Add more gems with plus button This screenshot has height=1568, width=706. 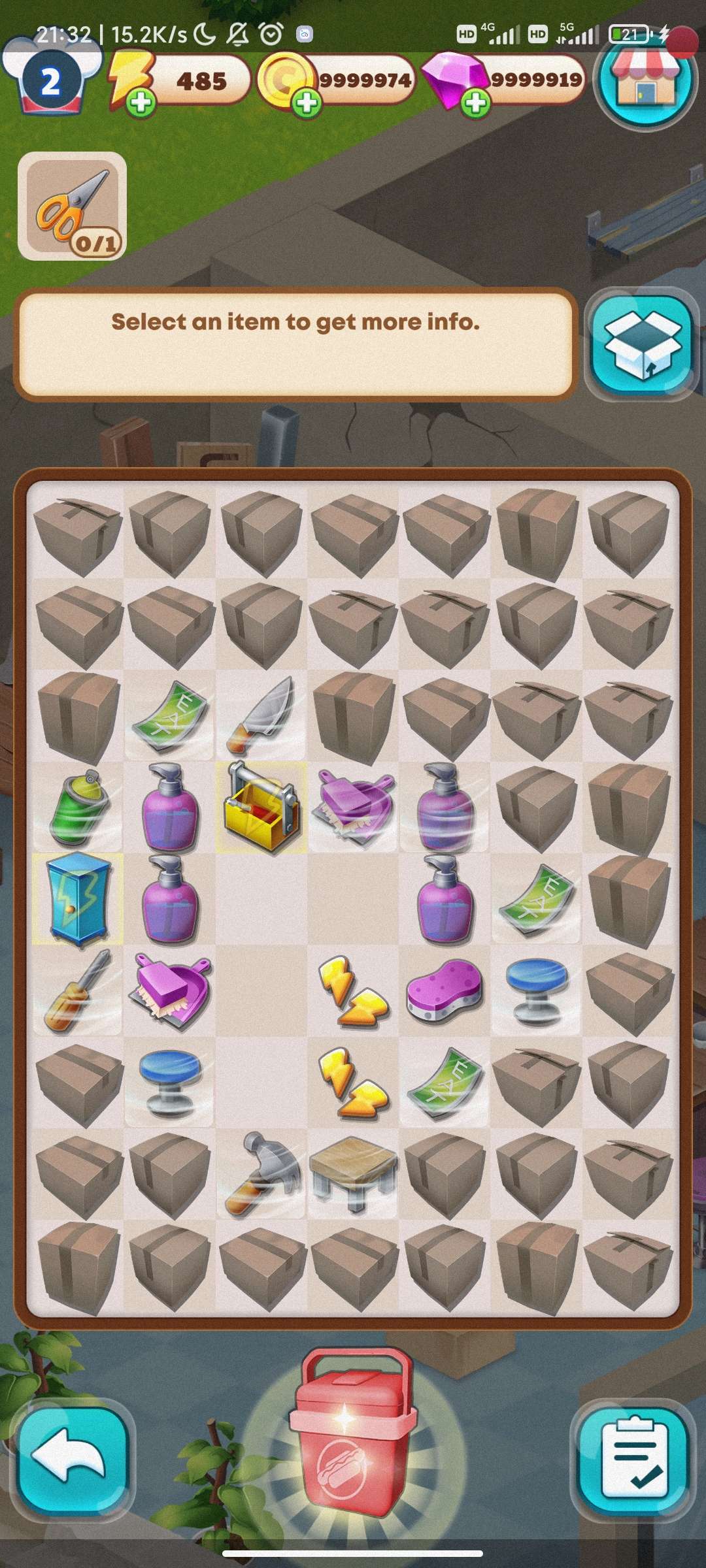pyautogui.click(x=475, y=103)
